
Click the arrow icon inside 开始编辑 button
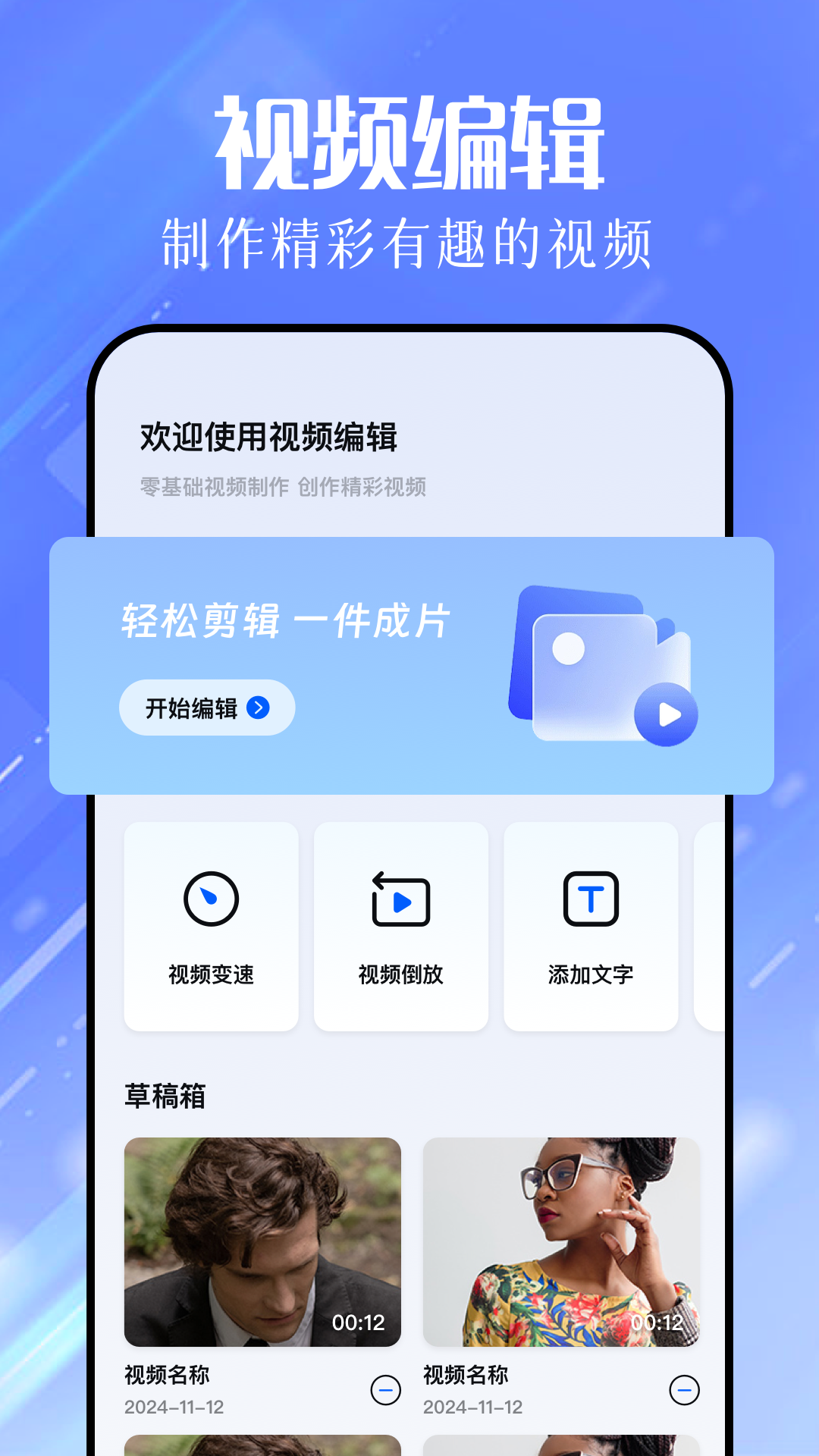259,707
